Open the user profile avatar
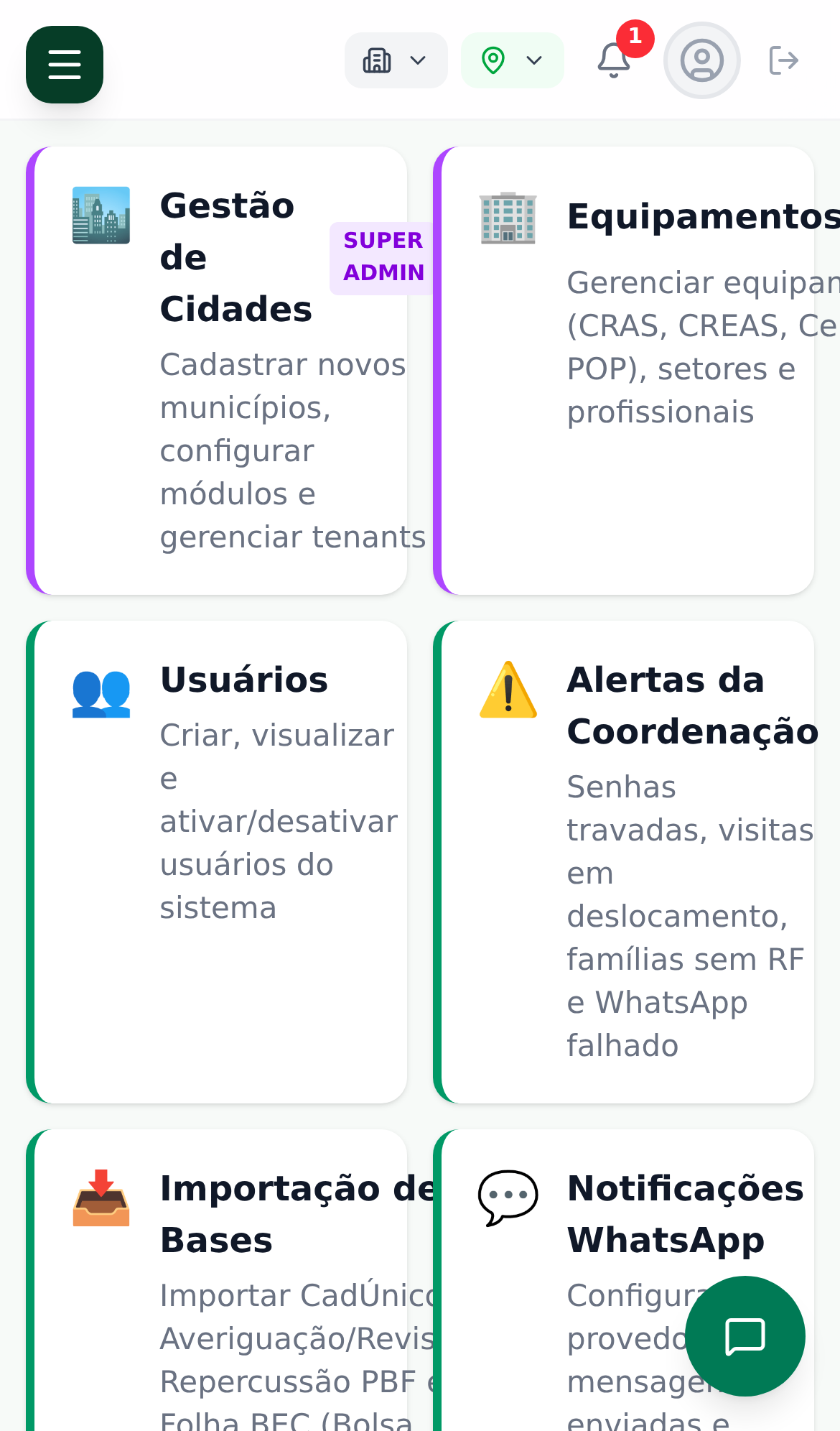 pos(701,60)
